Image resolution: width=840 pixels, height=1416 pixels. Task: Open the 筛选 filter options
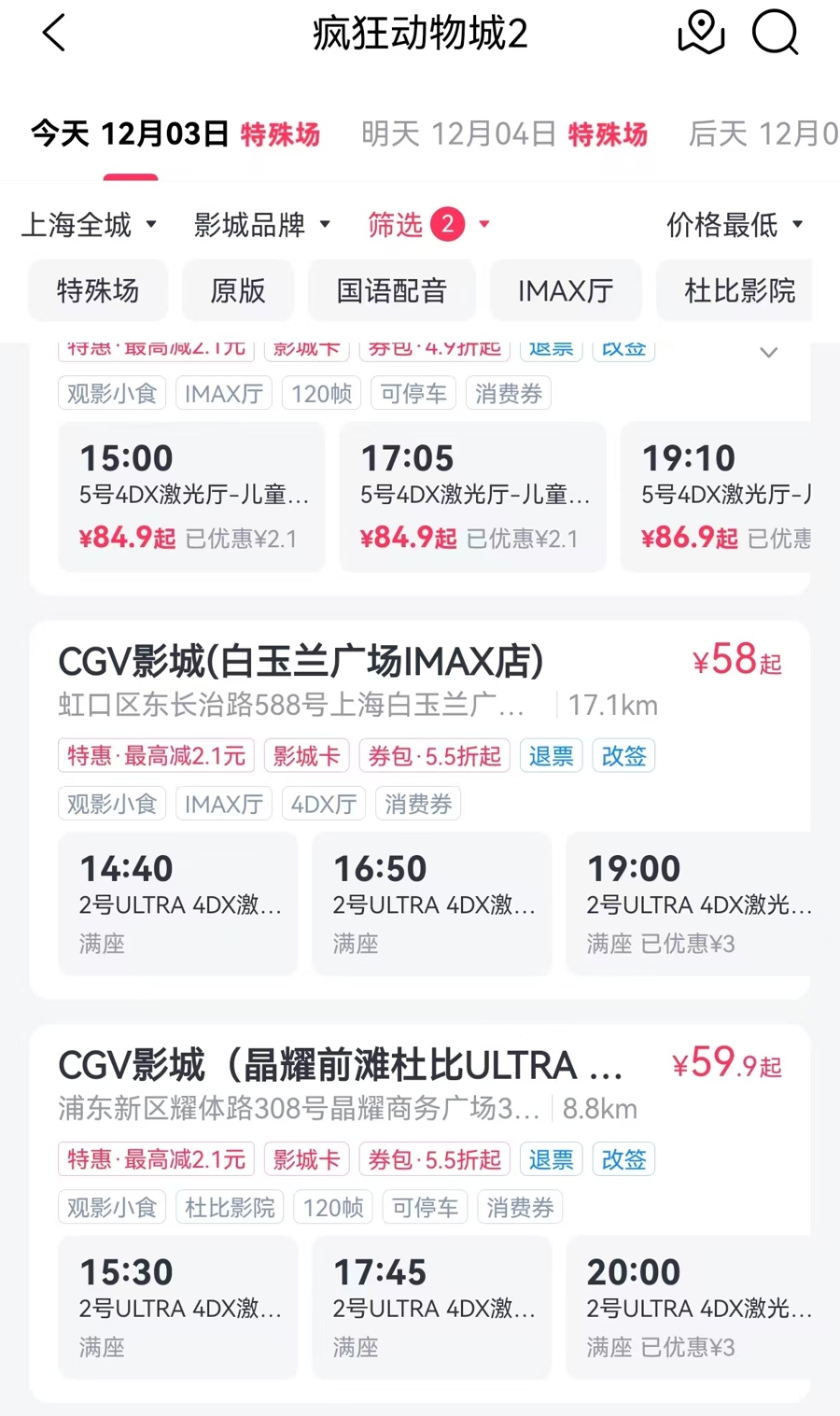coord(428,225)
